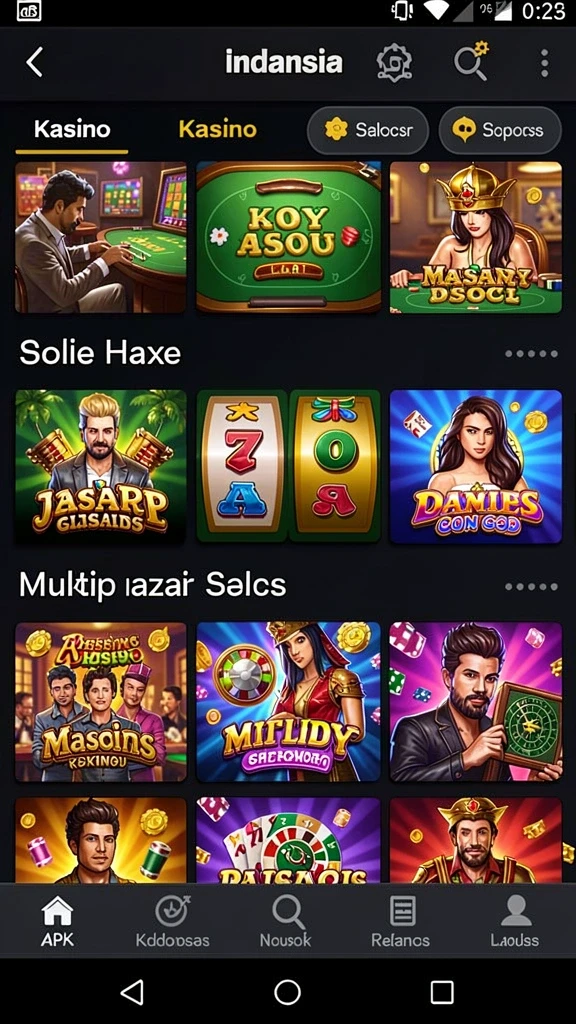Viewport: 576px width, 1024px height.
Task: Open the Relanos tab
Action: [400, 921]
